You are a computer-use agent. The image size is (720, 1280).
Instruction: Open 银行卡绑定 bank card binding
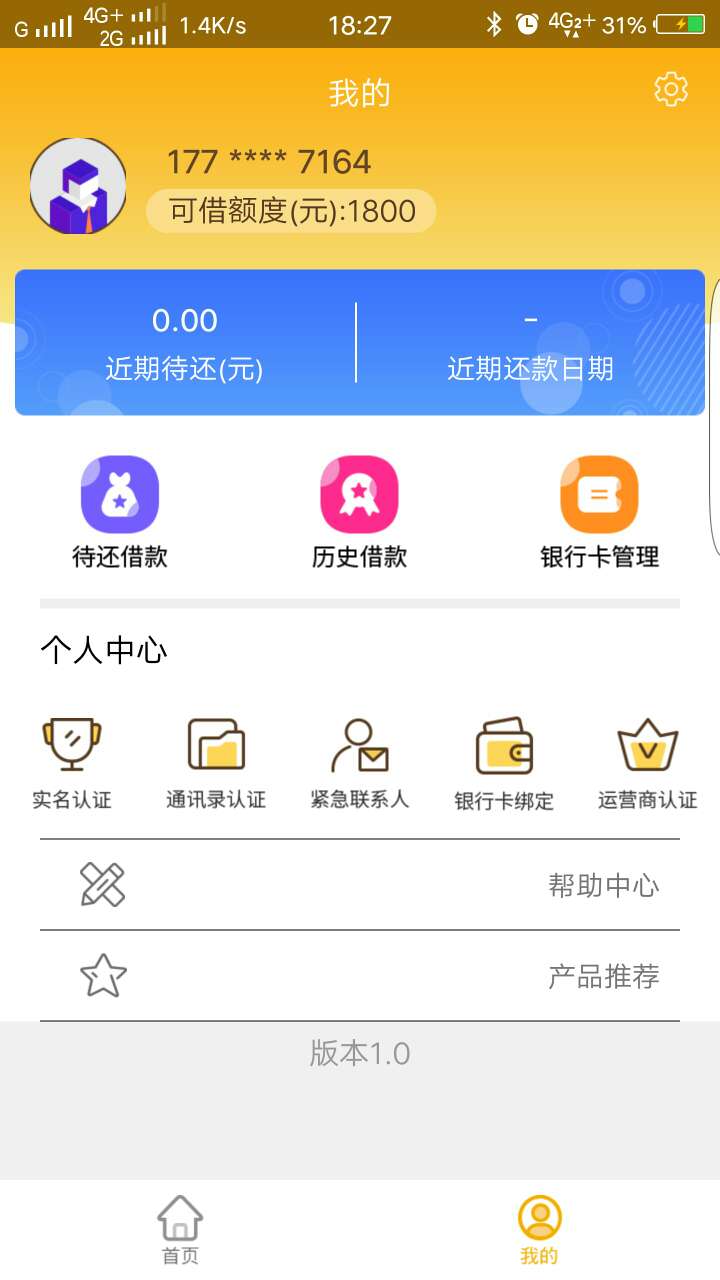point(504,764)
